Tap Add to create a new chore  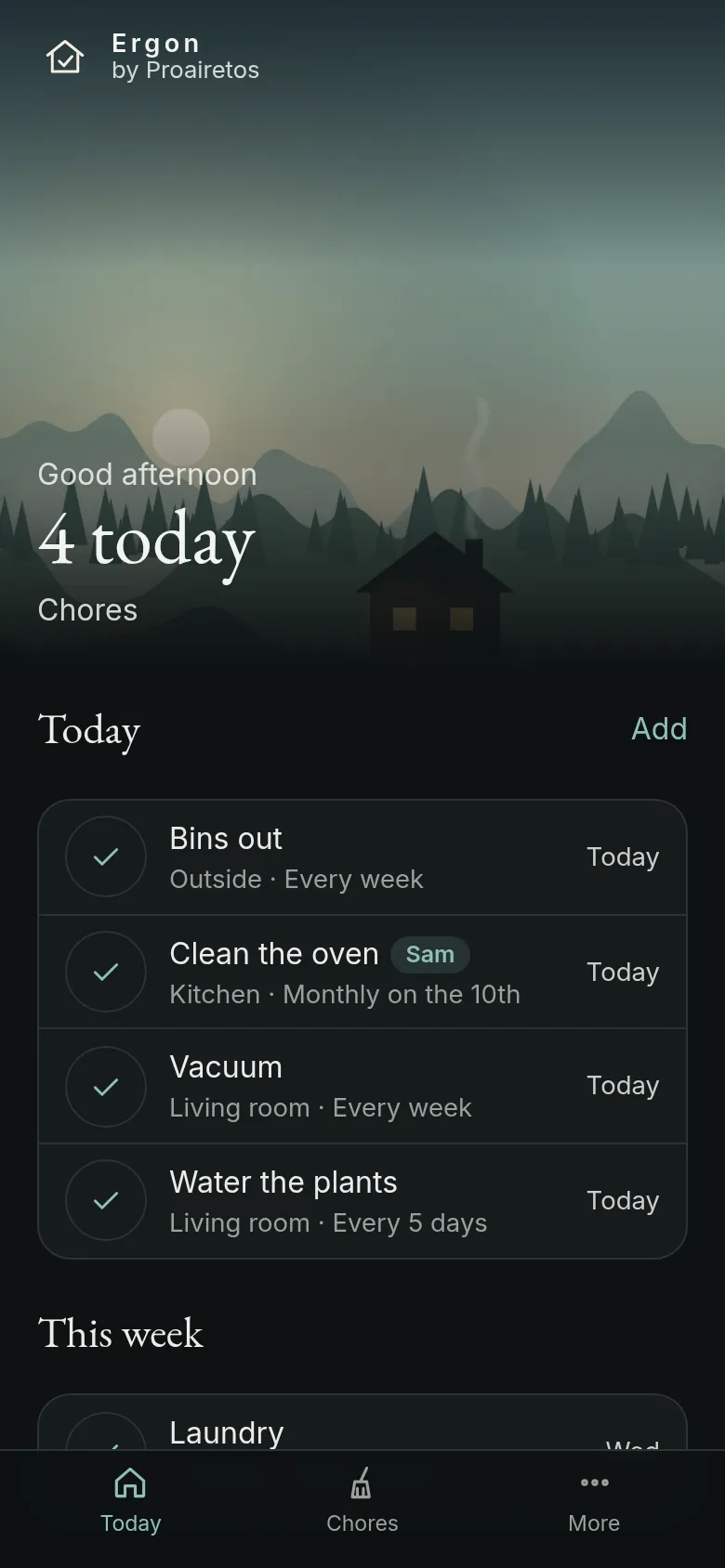coord(659,728)
